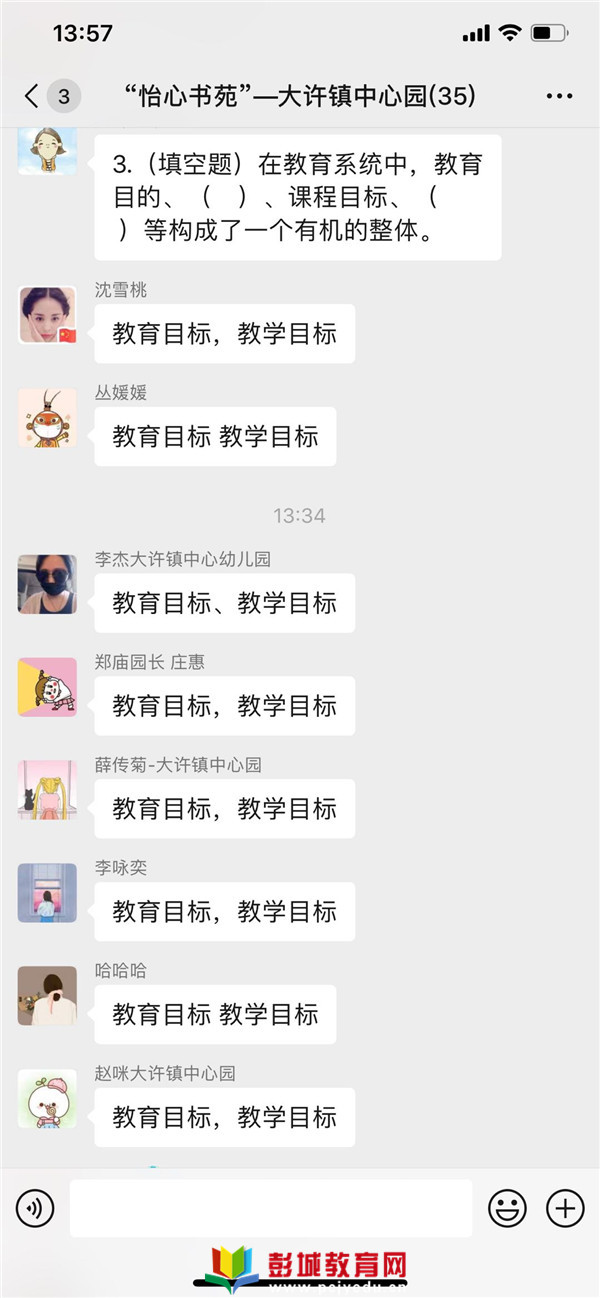The image size is (600, 1298).
Task: Open 丛媛媛's profile avatar
Action: point(47,418)
